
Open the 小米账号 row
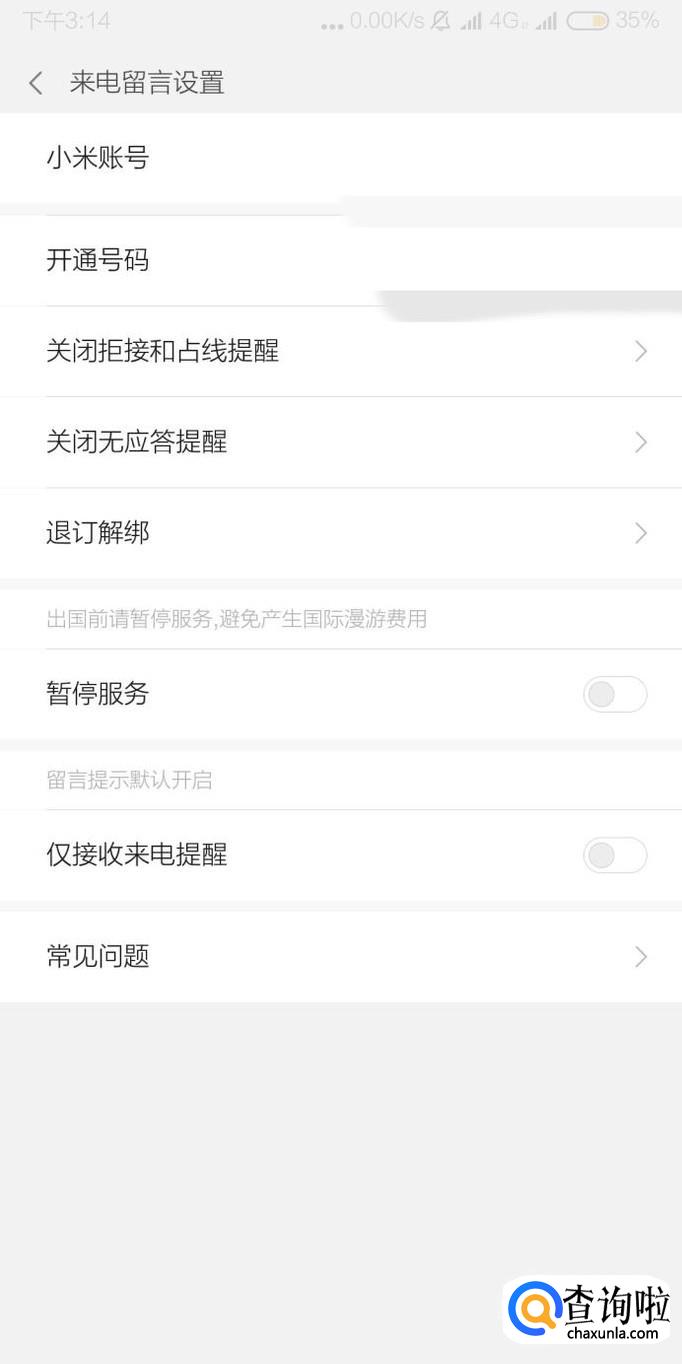coord(340,157)
